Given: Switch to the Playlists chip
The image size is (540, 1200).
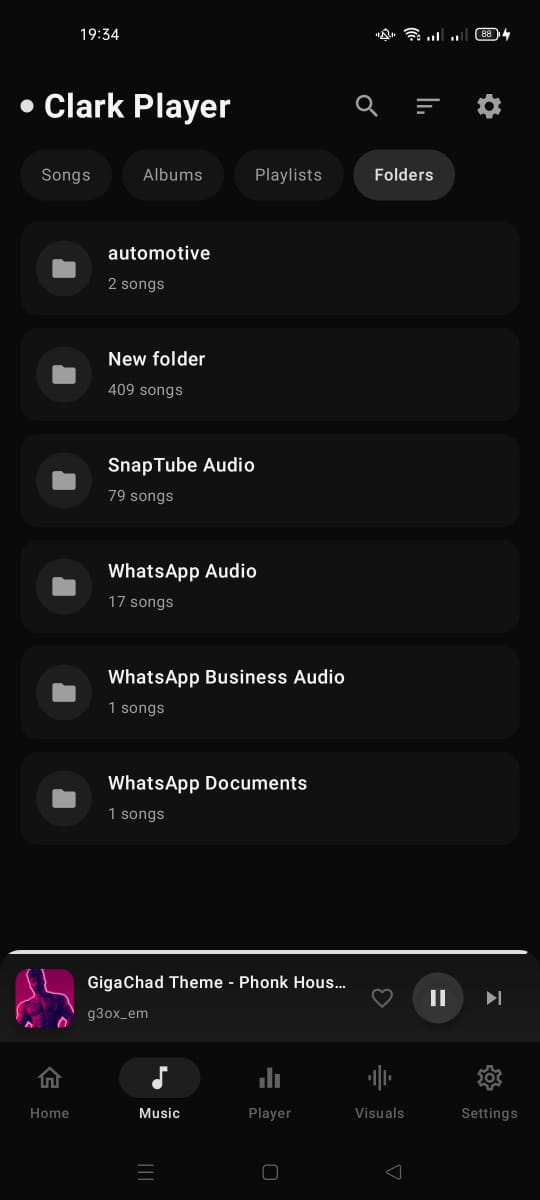Looking at the screenshot, I should coord(288,175).
